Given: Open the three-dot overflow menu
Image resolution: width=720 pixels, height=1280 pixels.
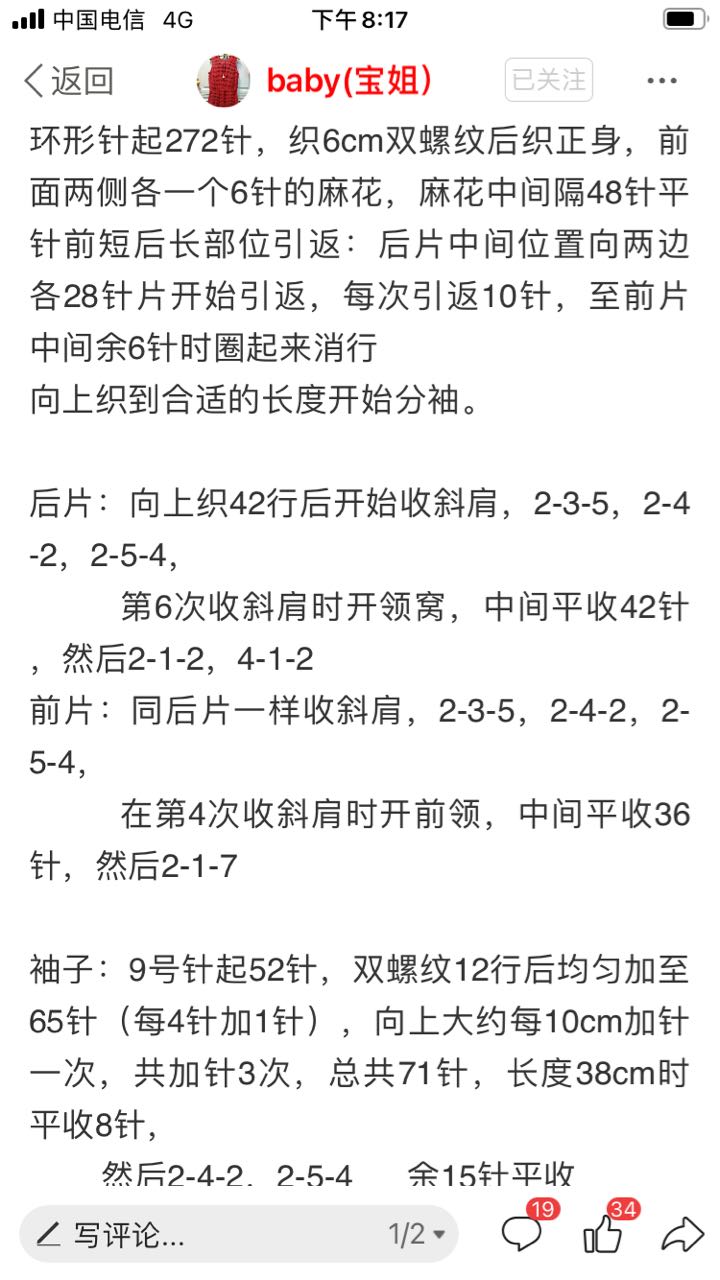Looking at the screenshot, I should pos(663,81).
